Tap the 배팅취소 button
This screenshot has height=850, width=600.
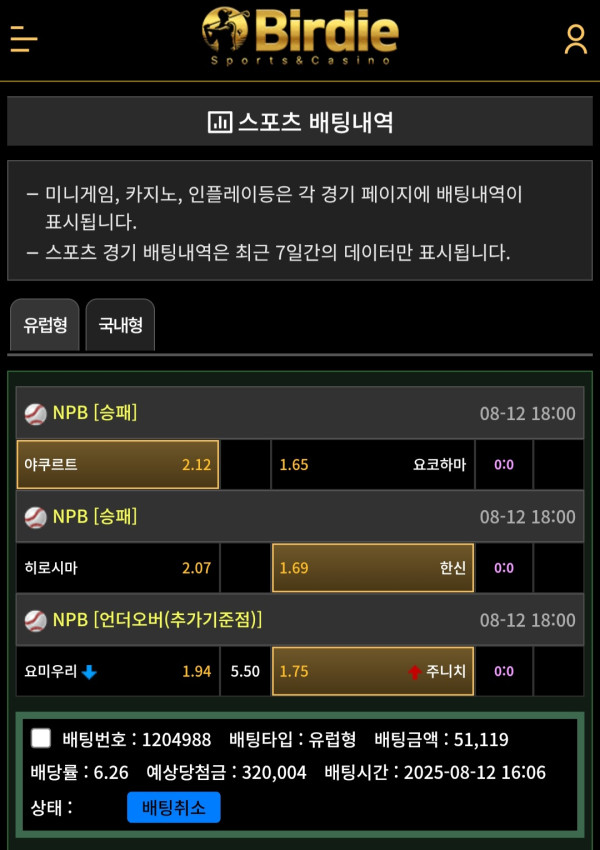(173, 807)
